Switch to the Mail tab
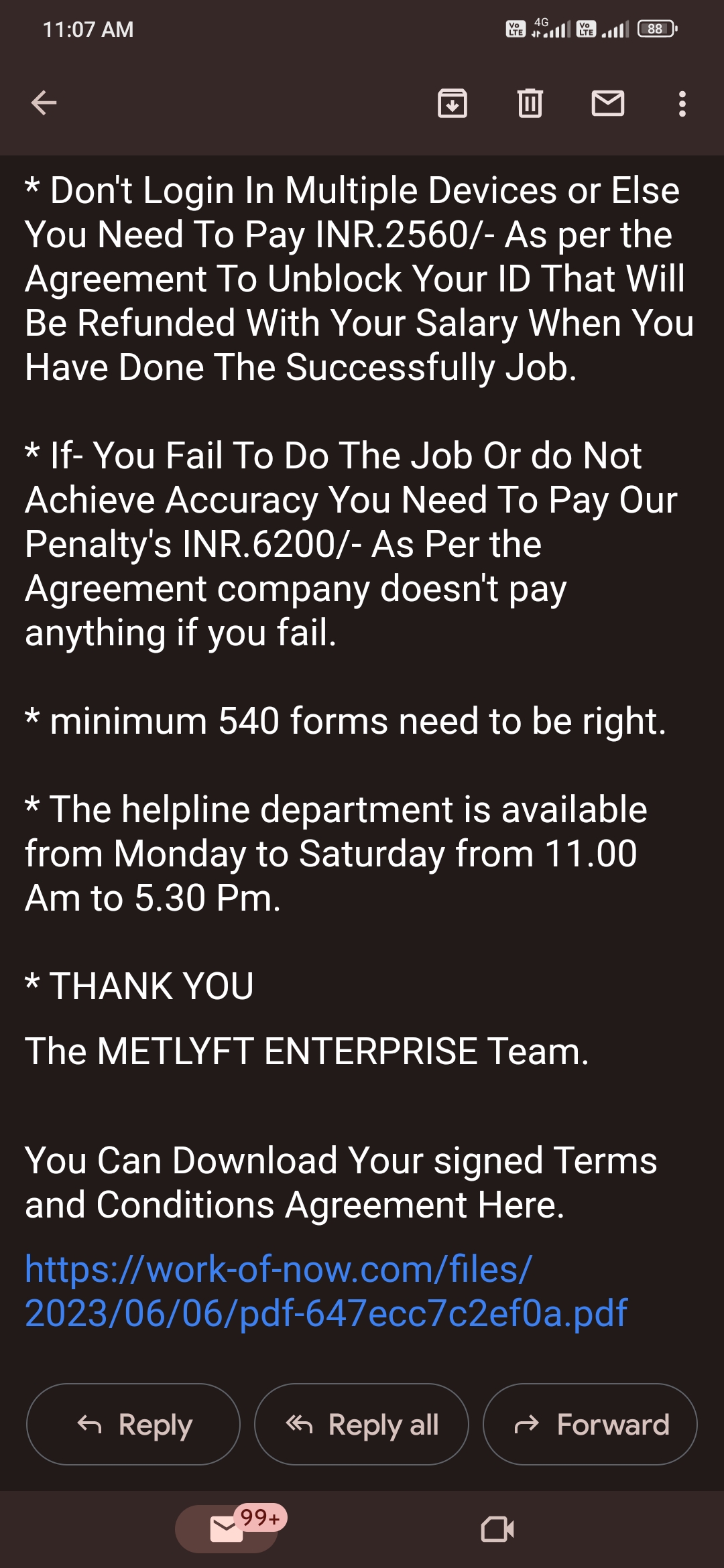This screenshot has height=1568, width=724. (x=227, y=1528)
